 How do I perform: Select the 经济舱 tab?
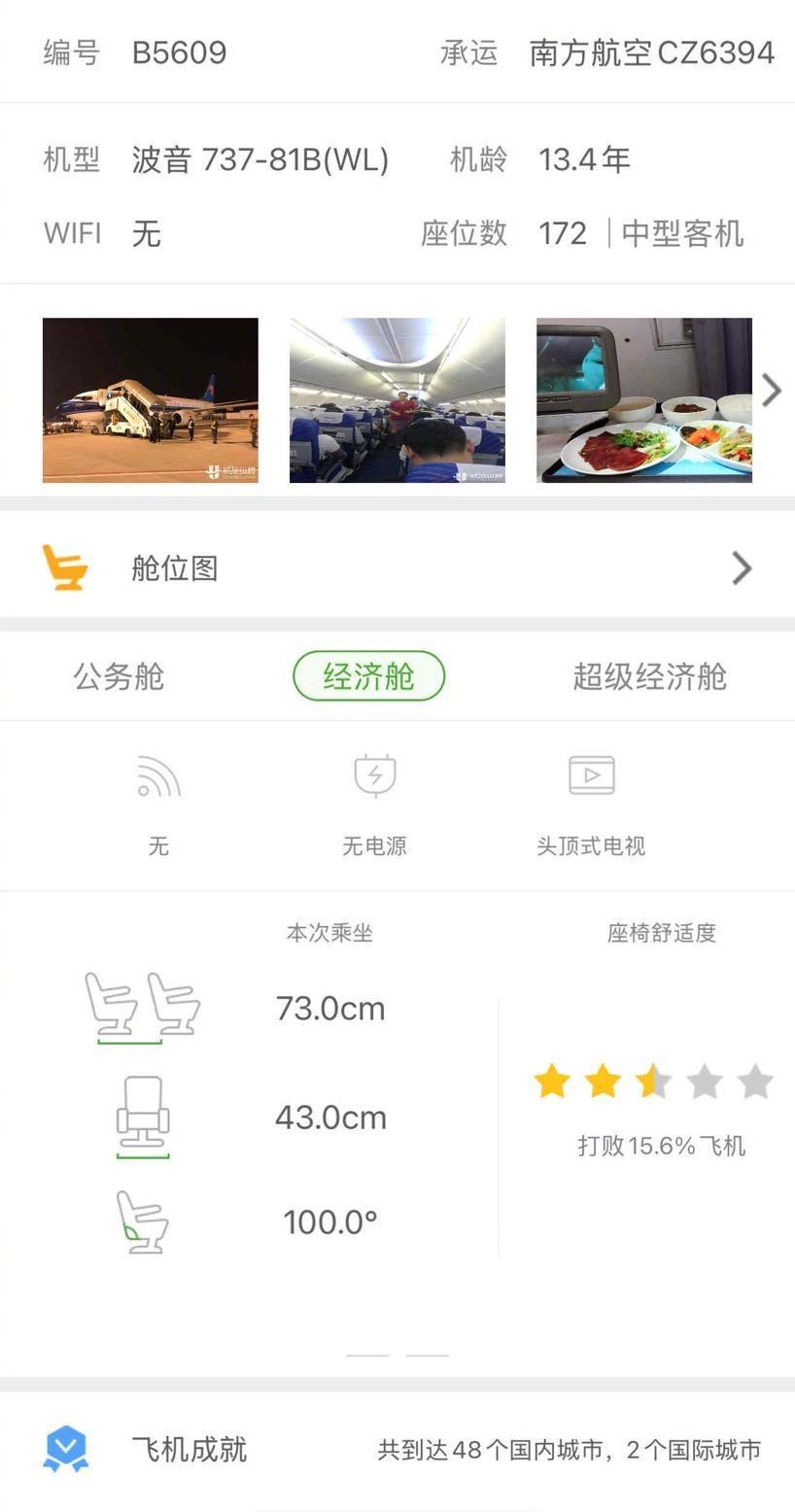coord(368,676)
